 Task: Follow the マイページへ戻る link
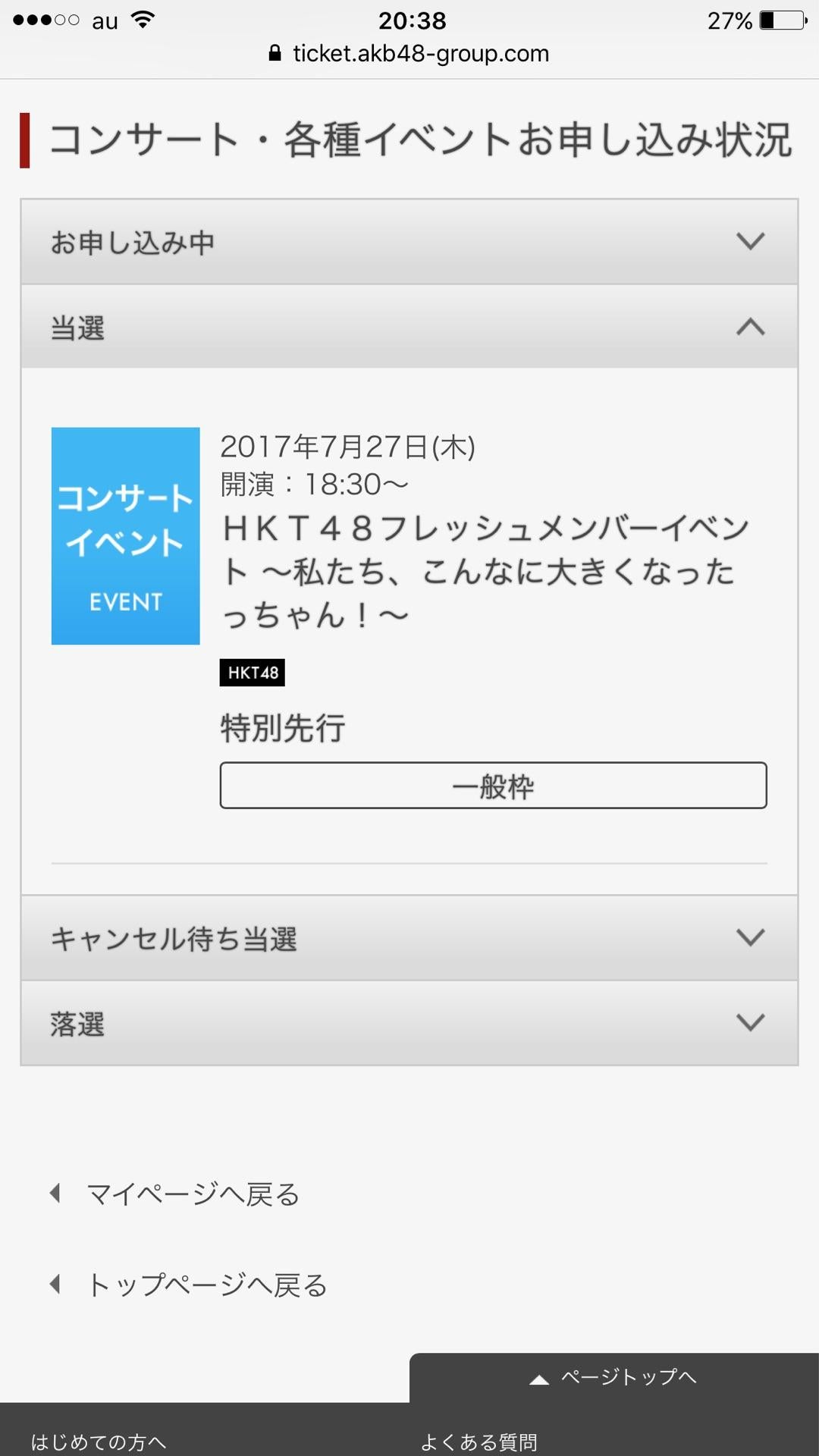pyautogui.click(x=193, y=1193)
